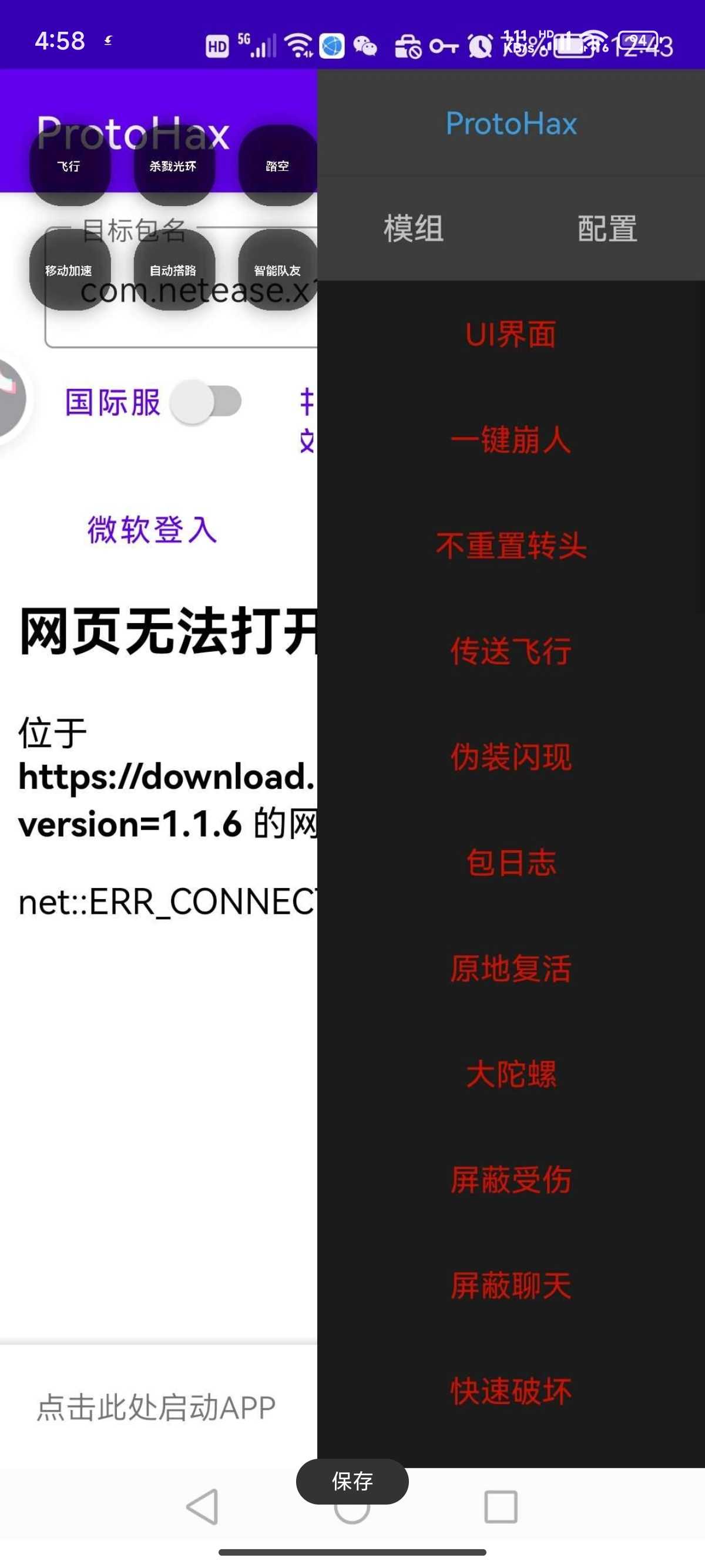Tap the 杀戮光环 floating shortcut button
The image size is (705, 1568).
tap(173, 166)
